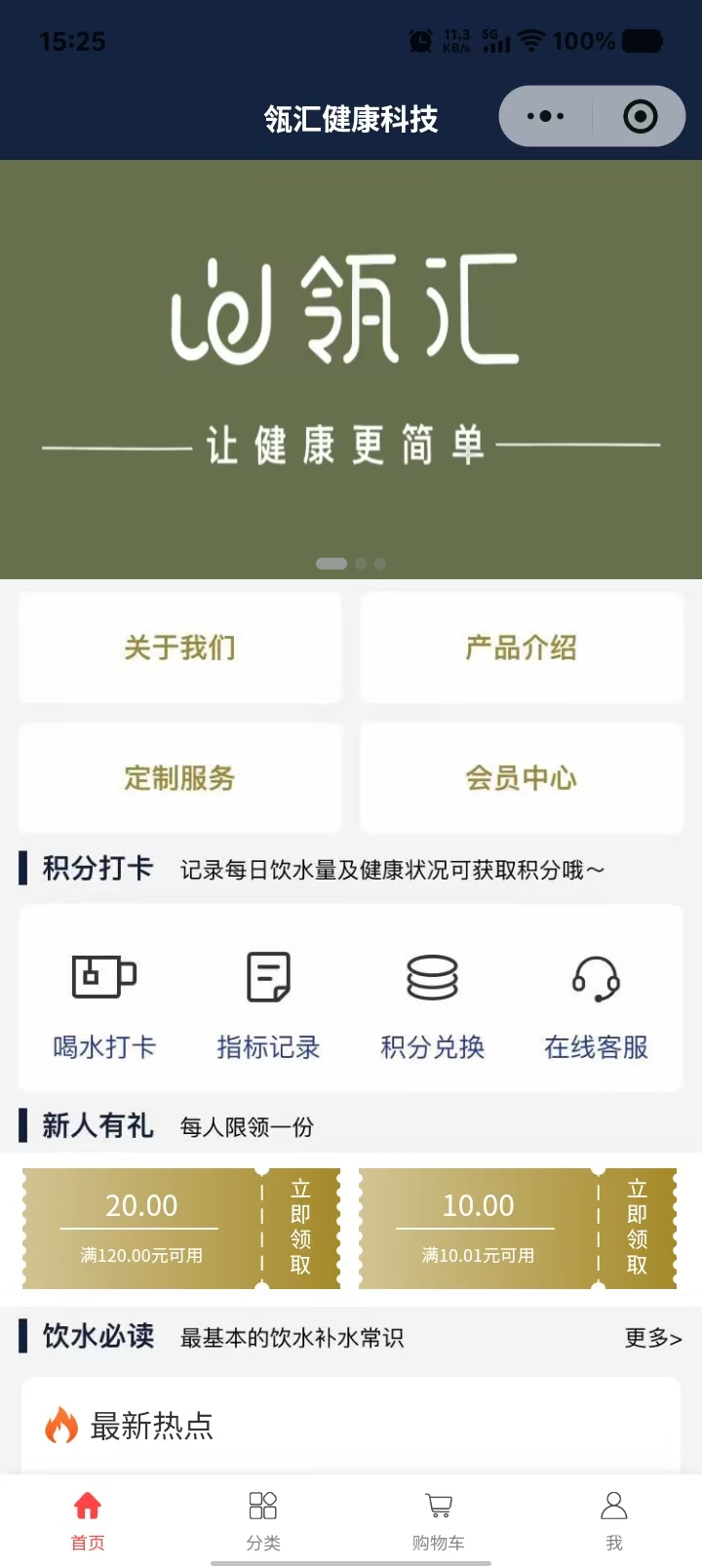This screenshot has height=1568, width=702.
Task: Open the 领汇 banner image
Action: pos(351,369)
